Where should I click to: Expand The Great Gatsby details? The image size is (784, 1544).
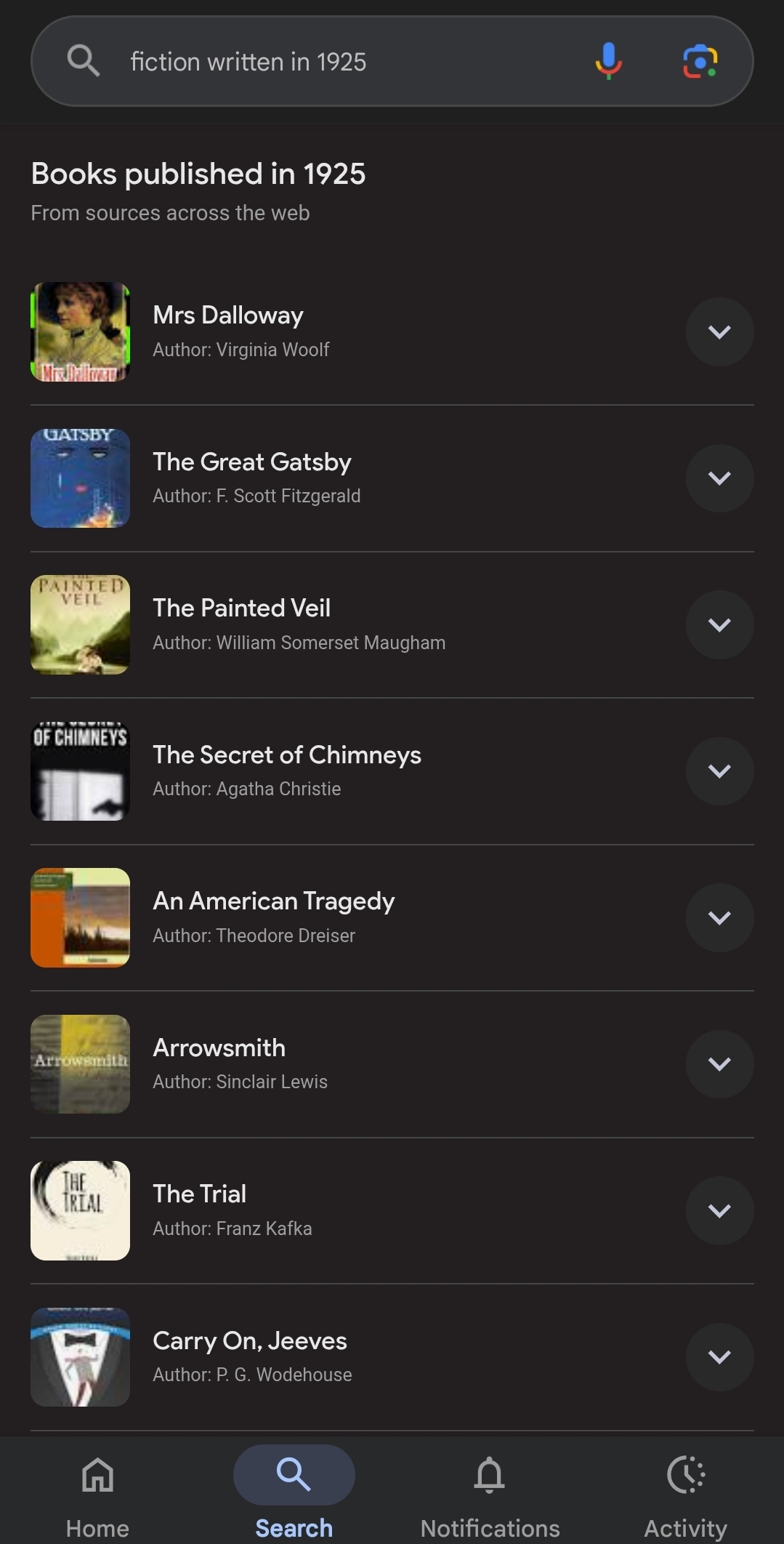point(719,478)
